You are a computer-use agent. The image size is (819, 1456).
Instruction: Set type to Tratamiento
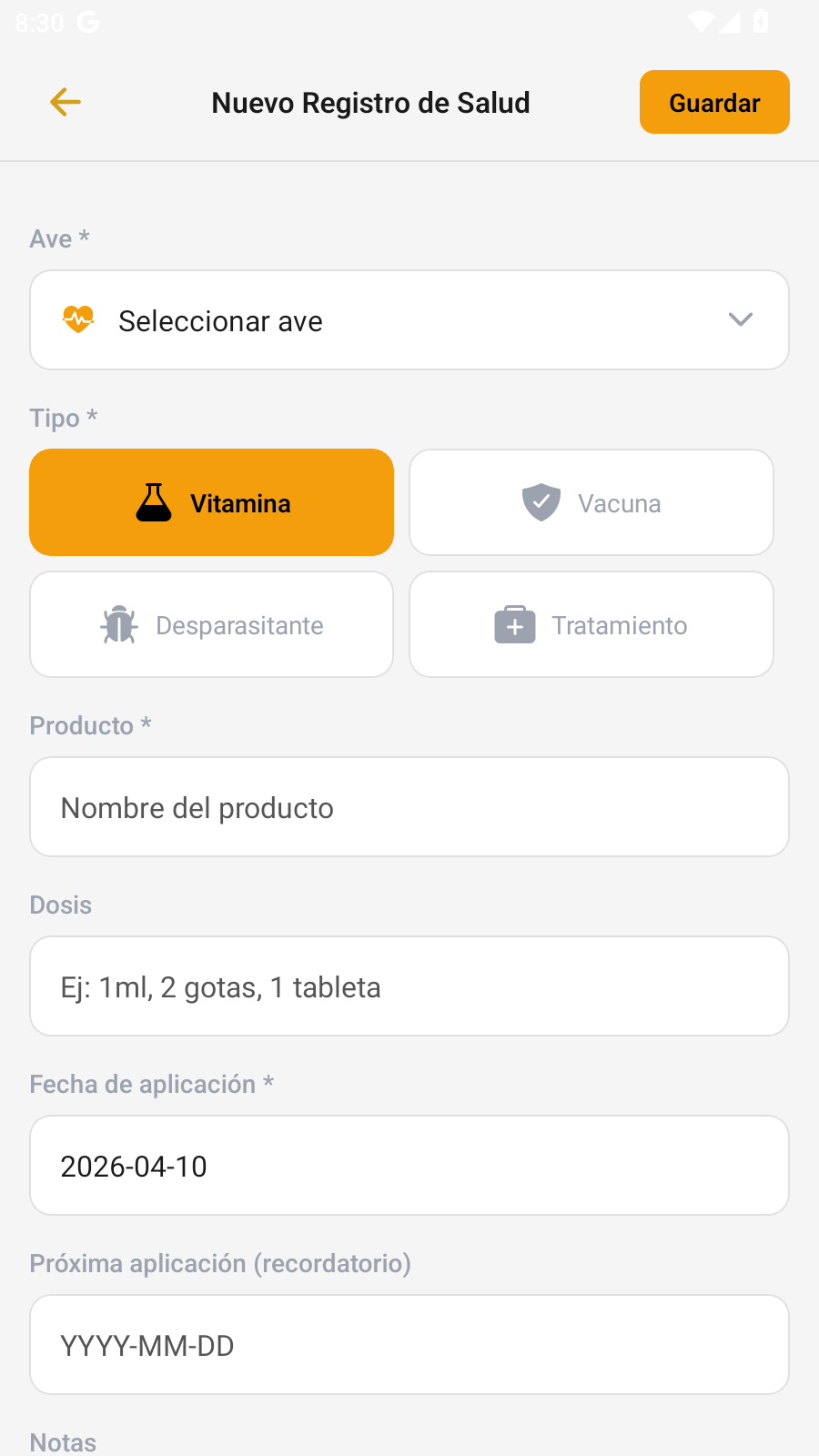coord(591,625)
